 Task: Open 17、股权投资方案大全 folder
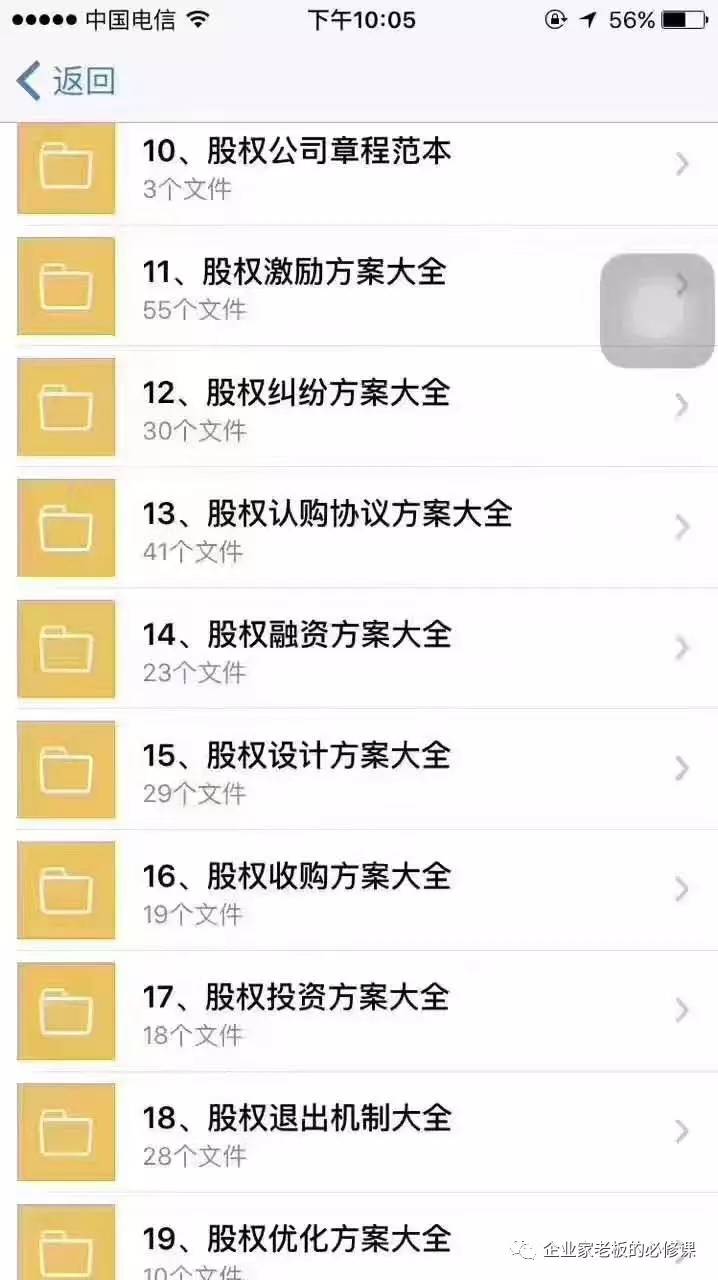coord(298,1013)
